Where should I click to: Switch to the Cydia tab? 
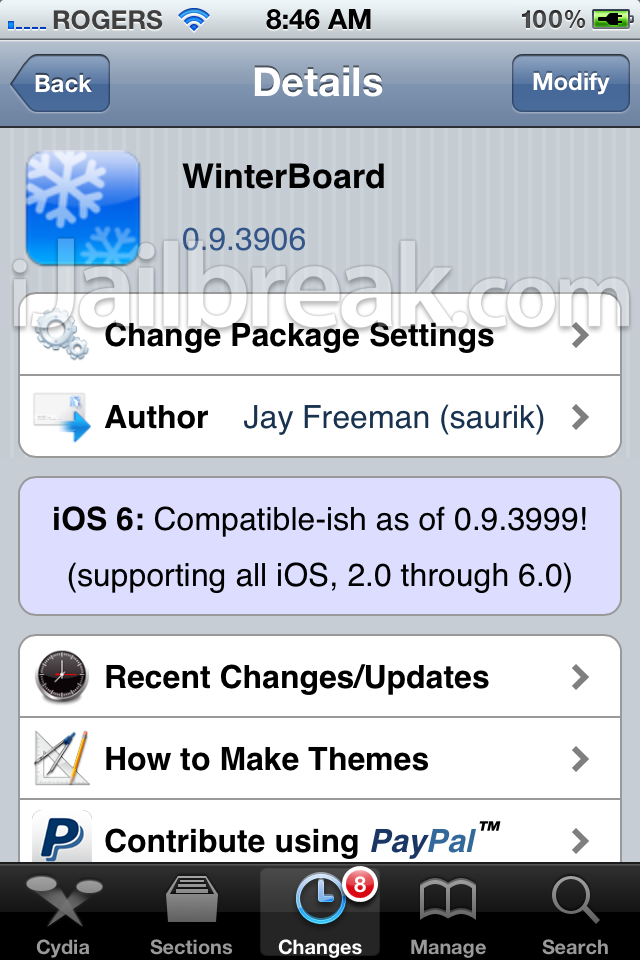[x=63, y=914]
